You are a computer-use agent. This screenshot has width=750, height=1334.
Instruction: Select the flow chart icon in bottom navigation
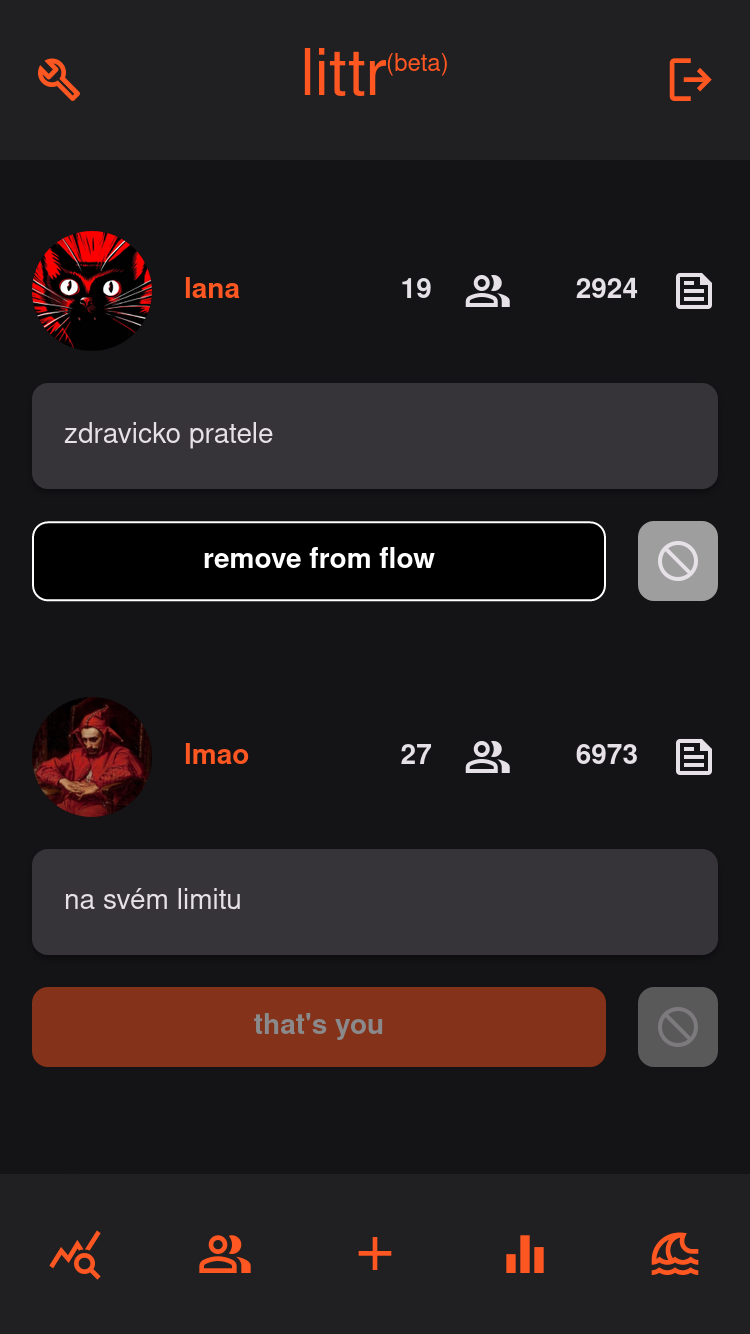[75, 1255]
